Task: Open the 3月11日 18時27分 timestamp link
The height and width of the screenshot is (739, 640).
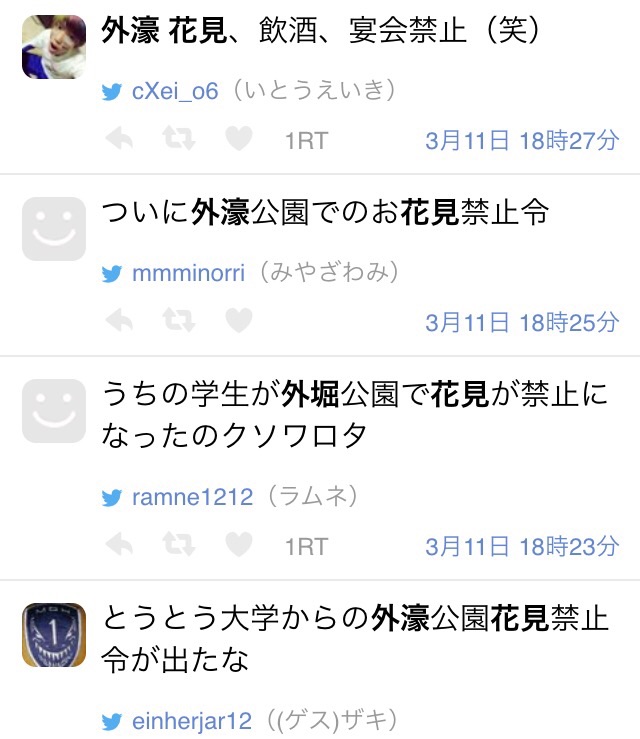Action: pos(522,141)
